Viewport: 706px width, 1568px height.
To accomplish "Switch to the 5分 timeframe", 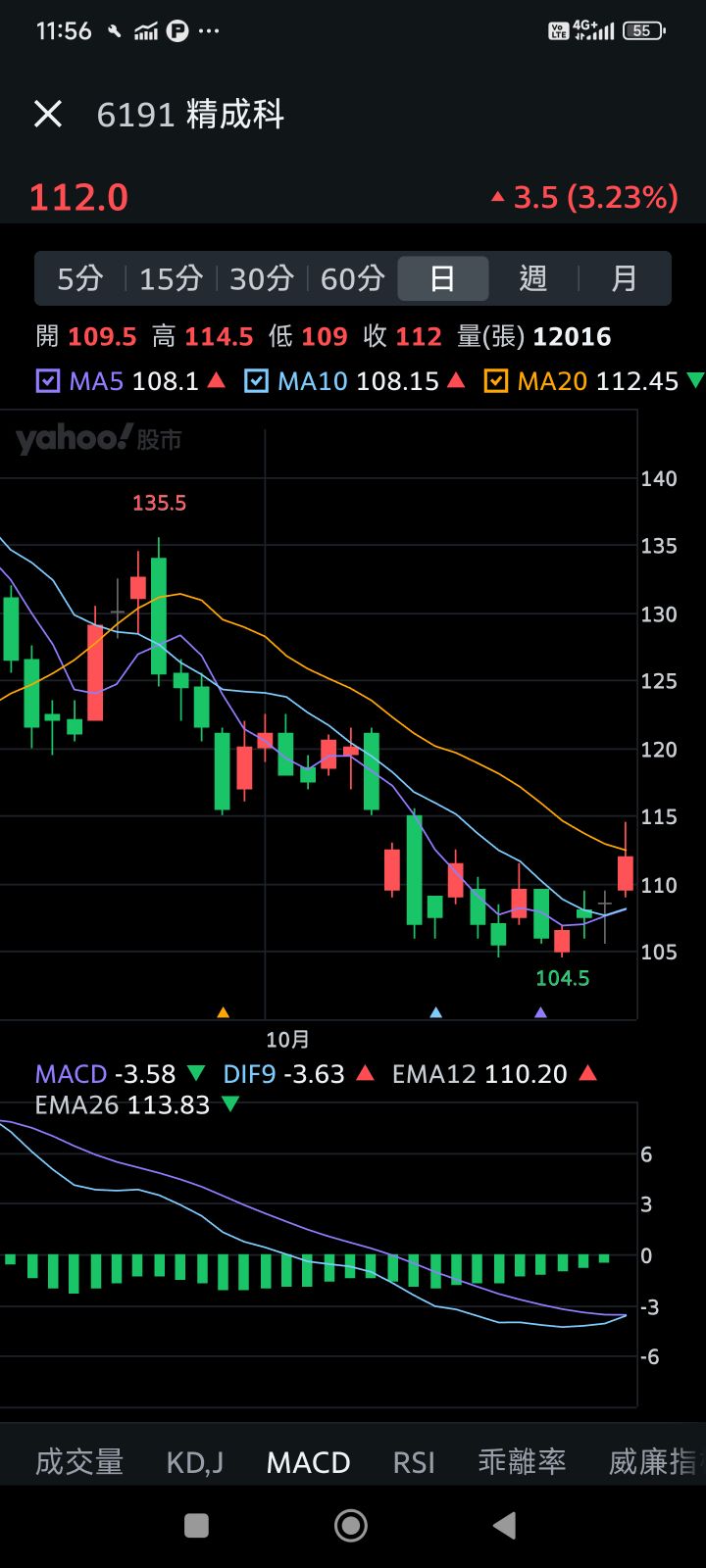I will pyautogui.click(x=80, y=279).
